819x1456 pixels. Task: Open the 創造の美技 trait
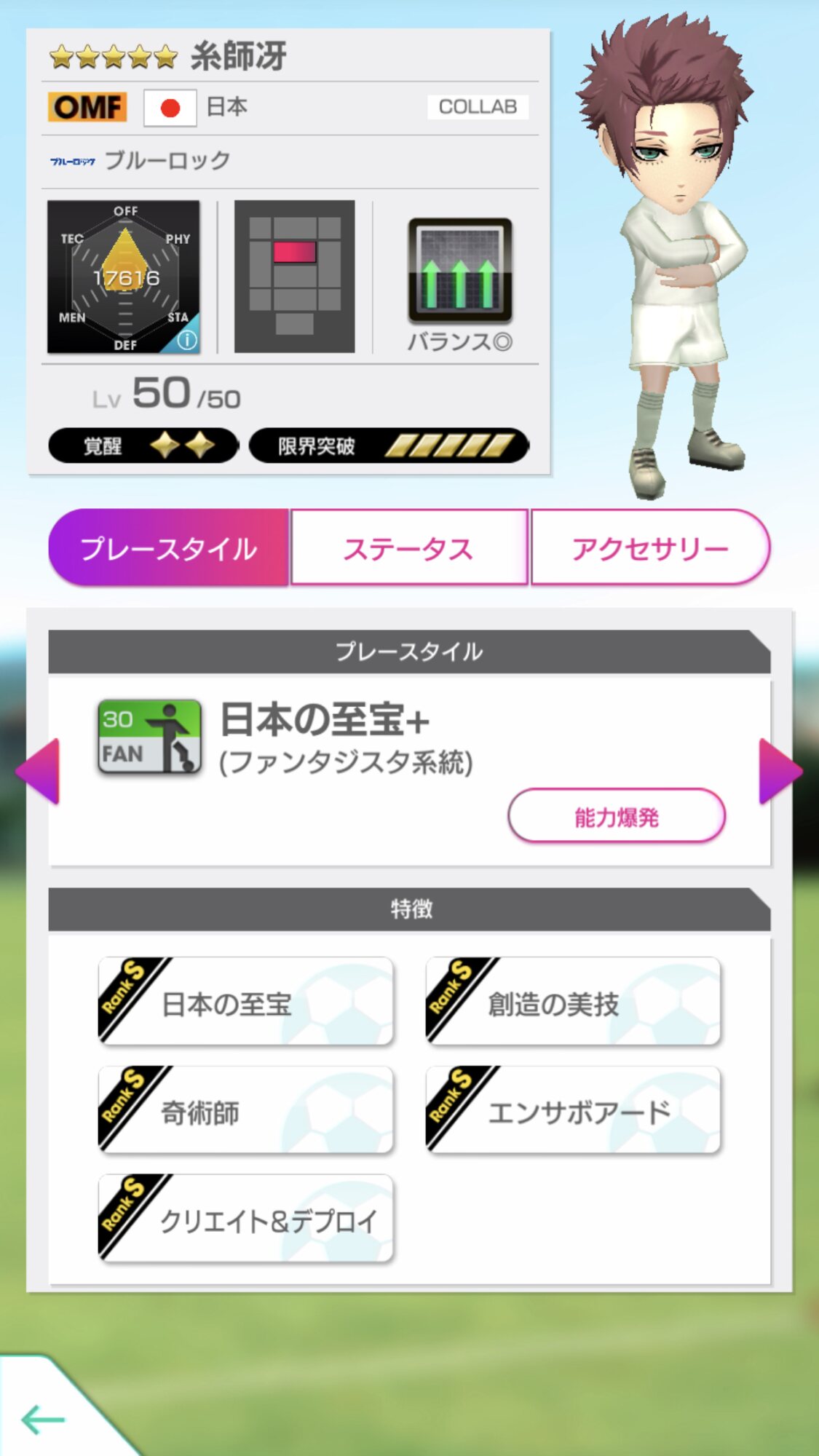coord(574,1002)
